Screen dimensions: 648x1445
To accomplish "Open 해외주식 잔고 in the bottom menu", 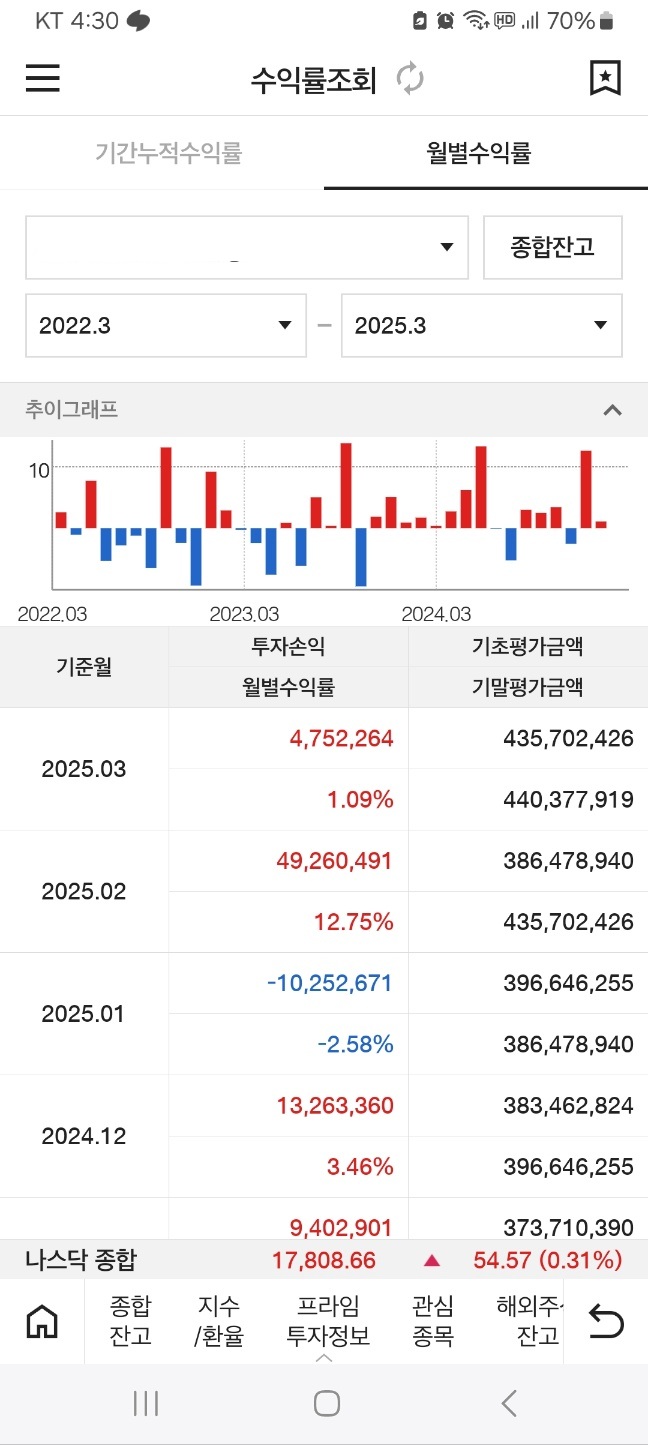I will coord(530,1321).
